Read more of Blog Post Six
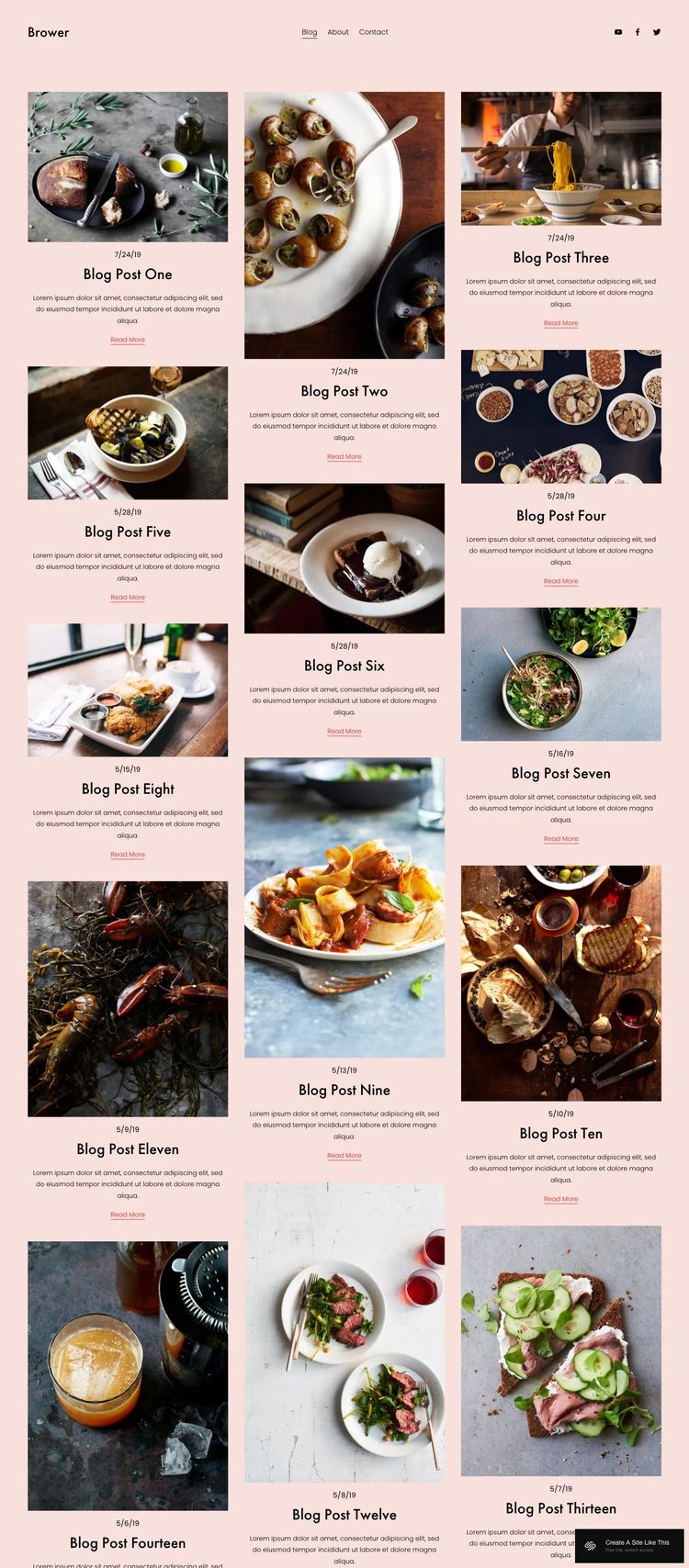Viewport: 689px width, 1568px height. coord(344,732)
